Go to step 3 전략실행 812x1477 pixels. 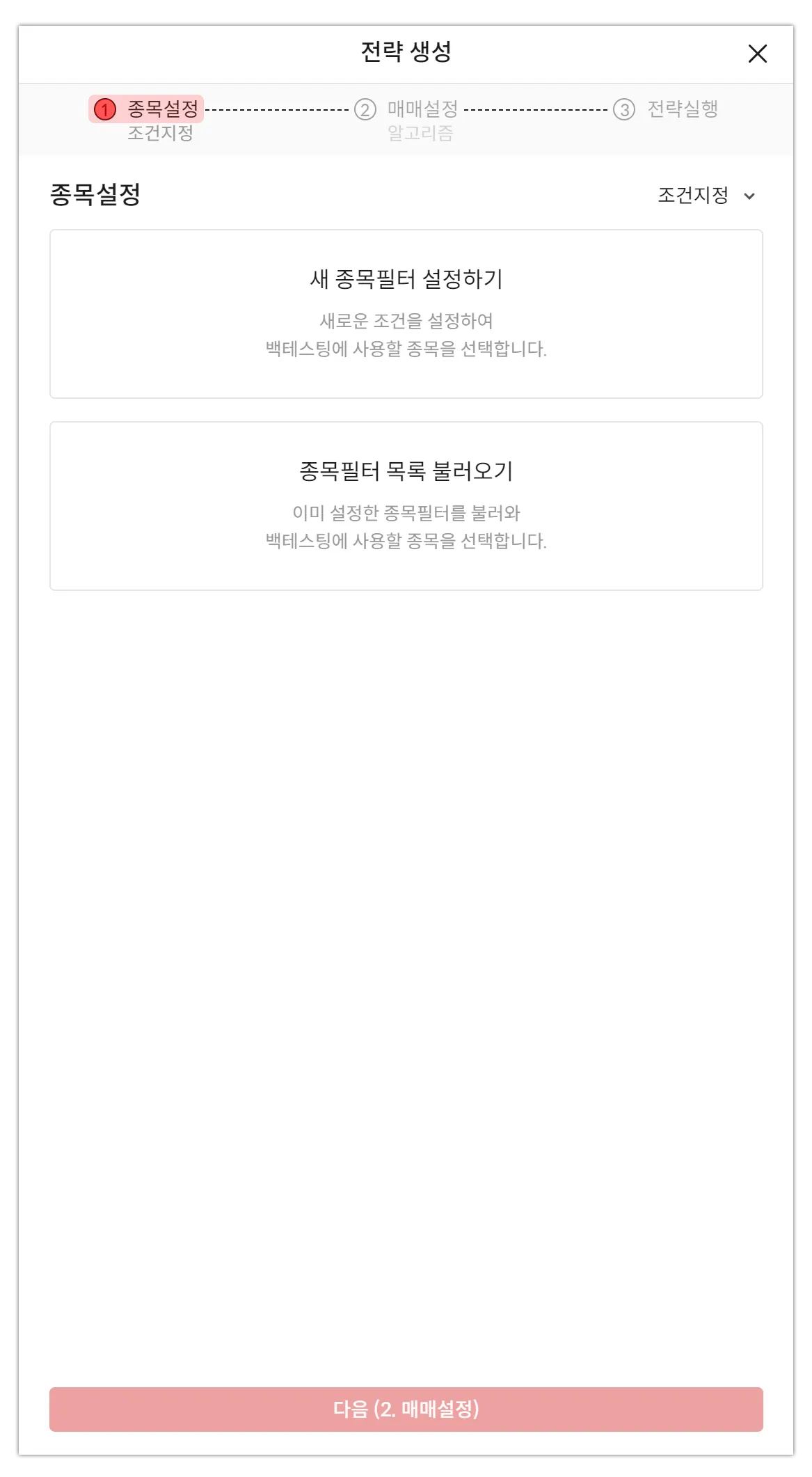tap(666, 109)
